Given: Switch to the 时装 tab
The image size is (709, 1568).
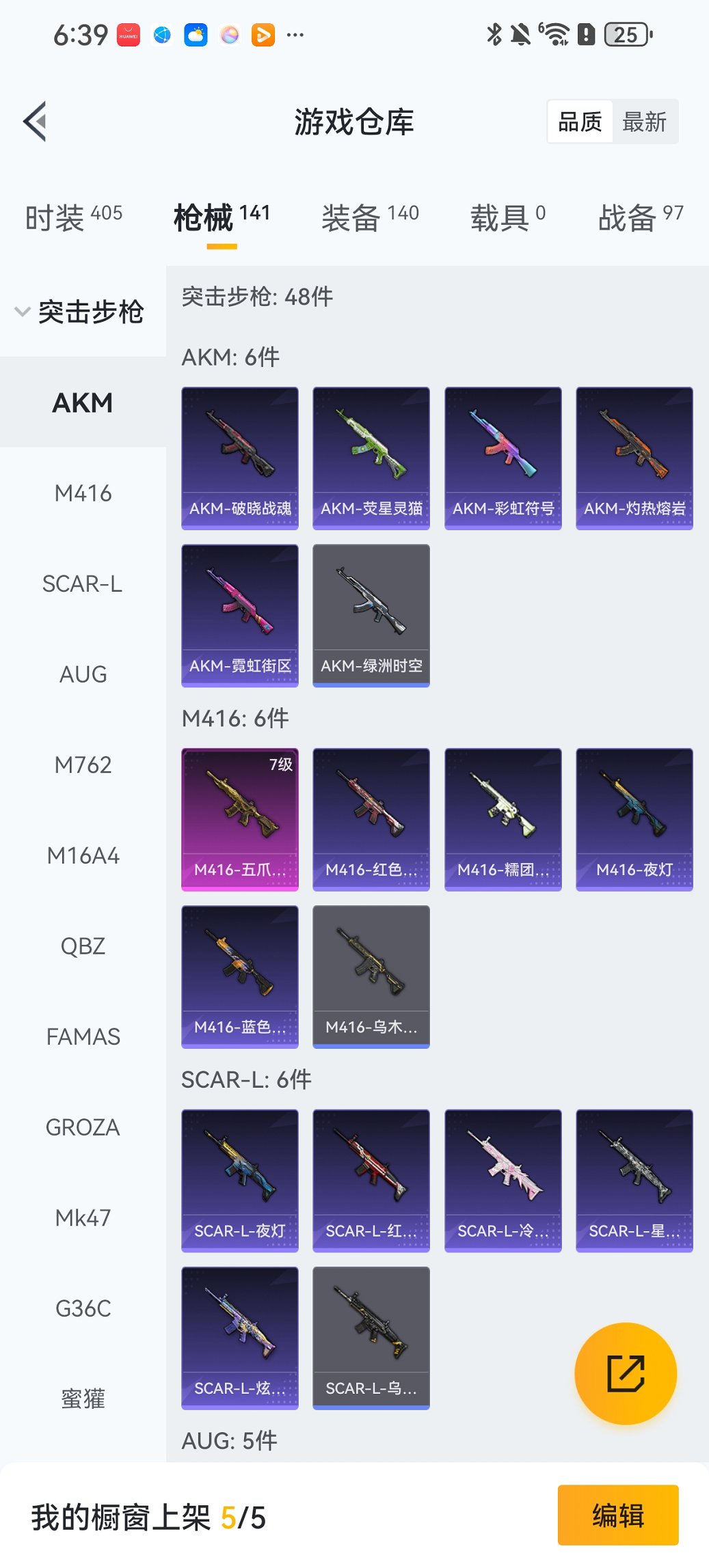Looking at the screenshot, I should pyautogui.click(x=73, y=218).
